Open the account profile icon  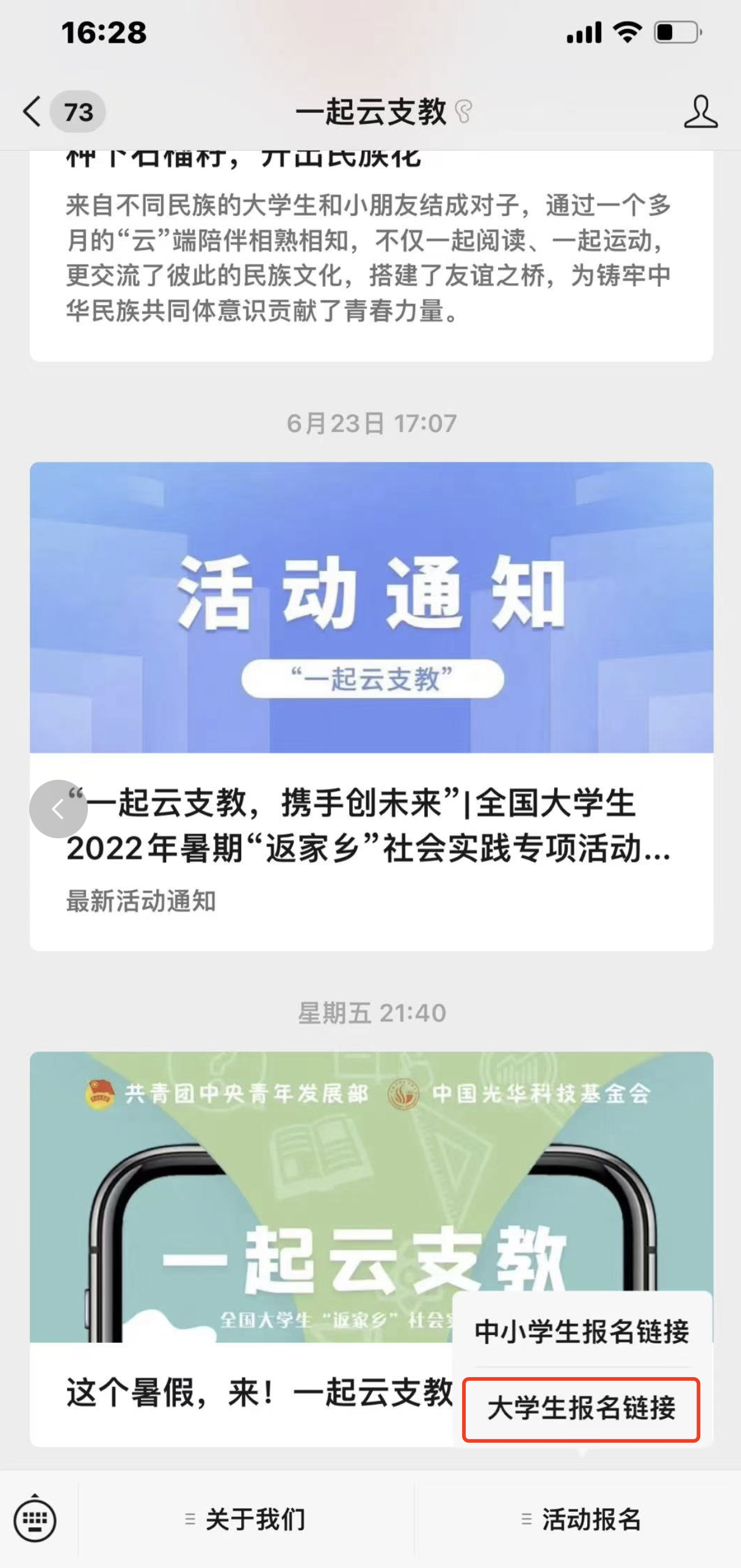pyautogui.click(x=700, y=112)
